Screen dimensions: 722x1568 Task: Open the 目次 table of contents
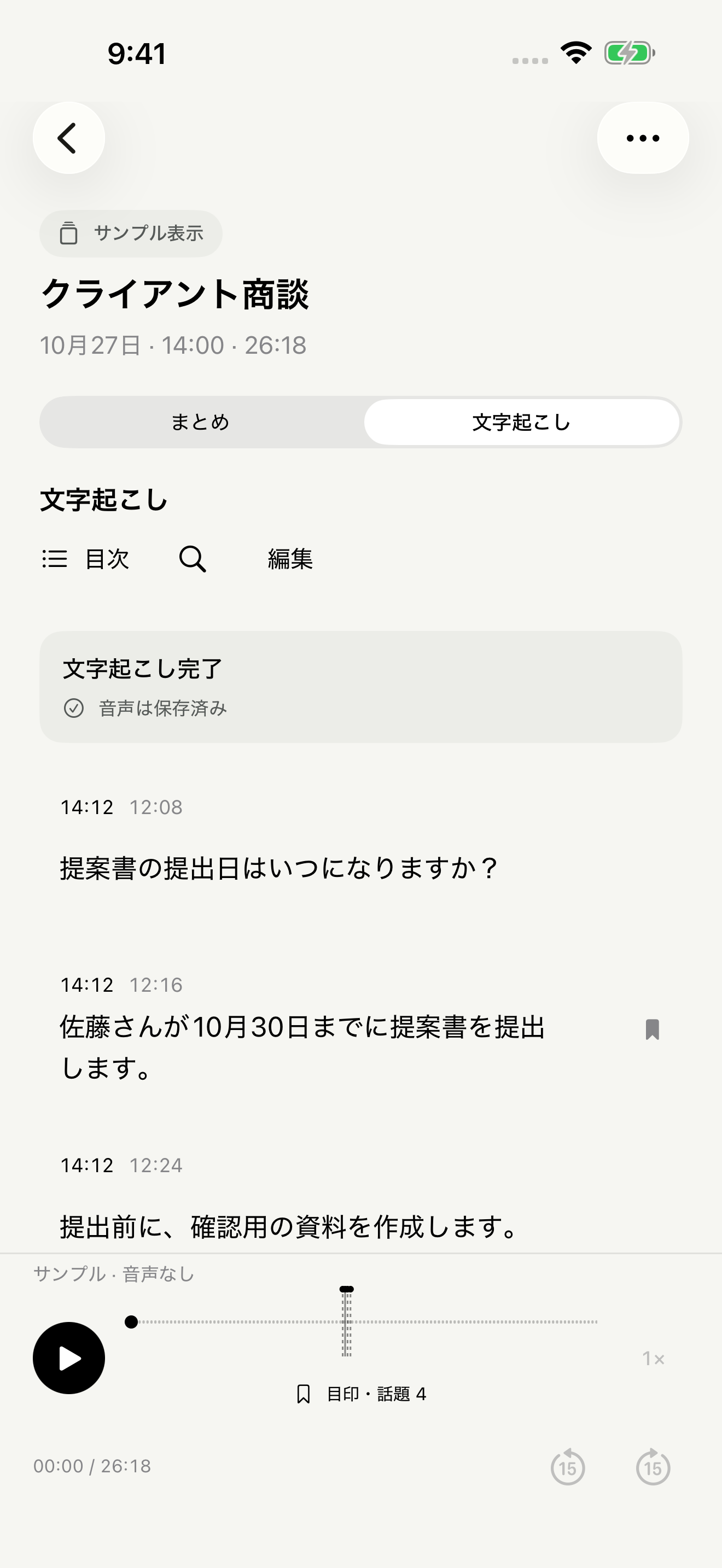86,559
